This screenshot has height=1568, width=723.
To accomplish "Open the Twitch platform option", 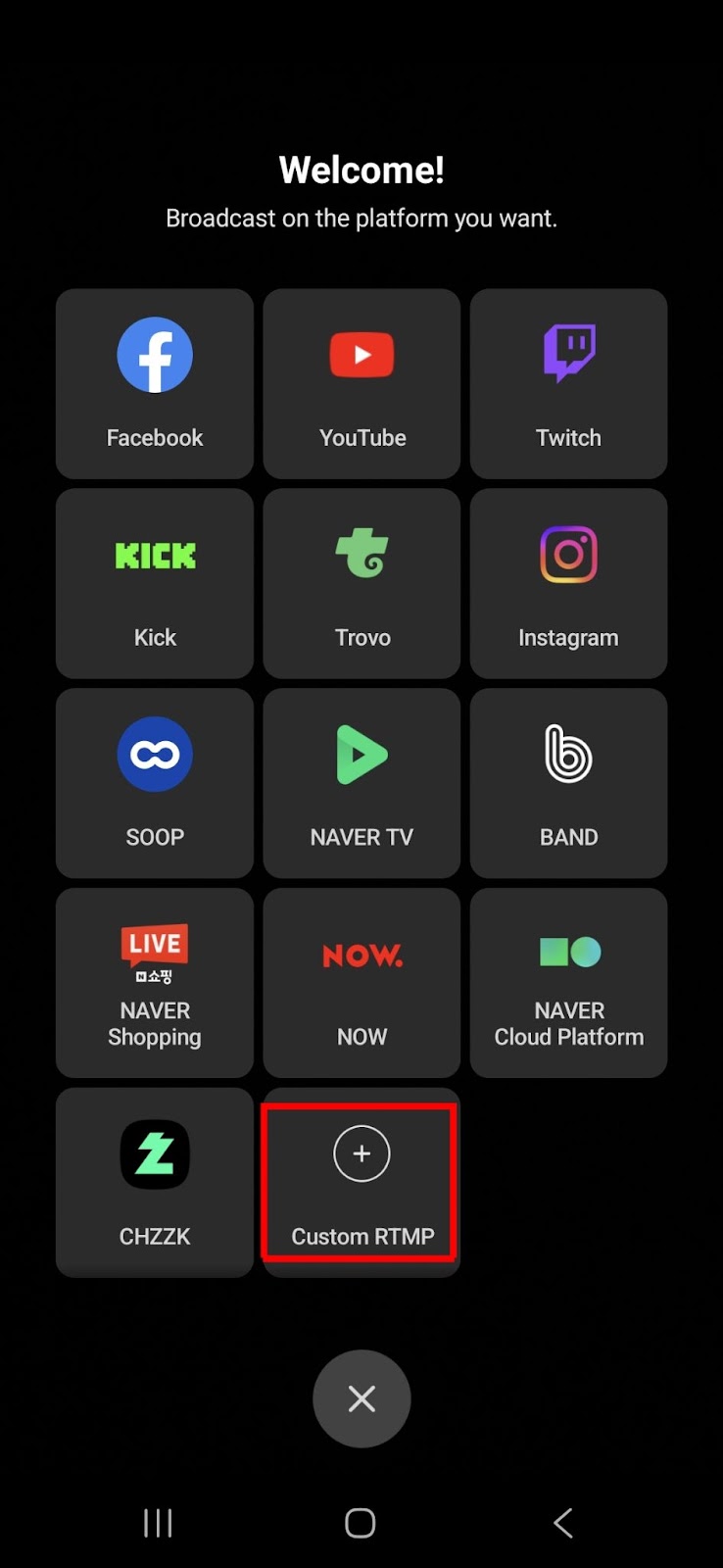I will click(x=568, y=384).
